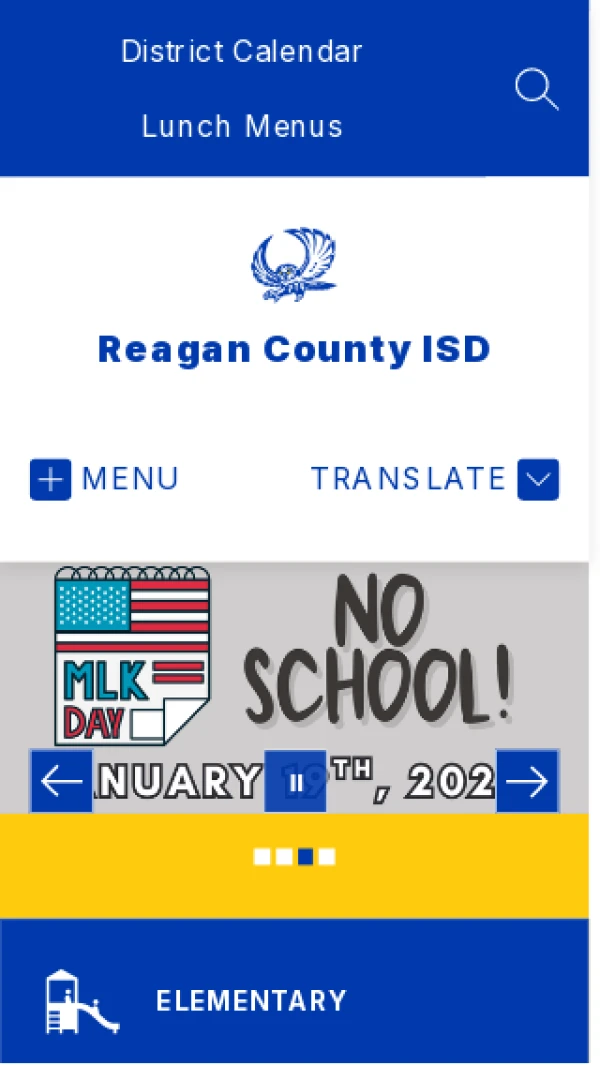View the Lunch Menus link

242,127
